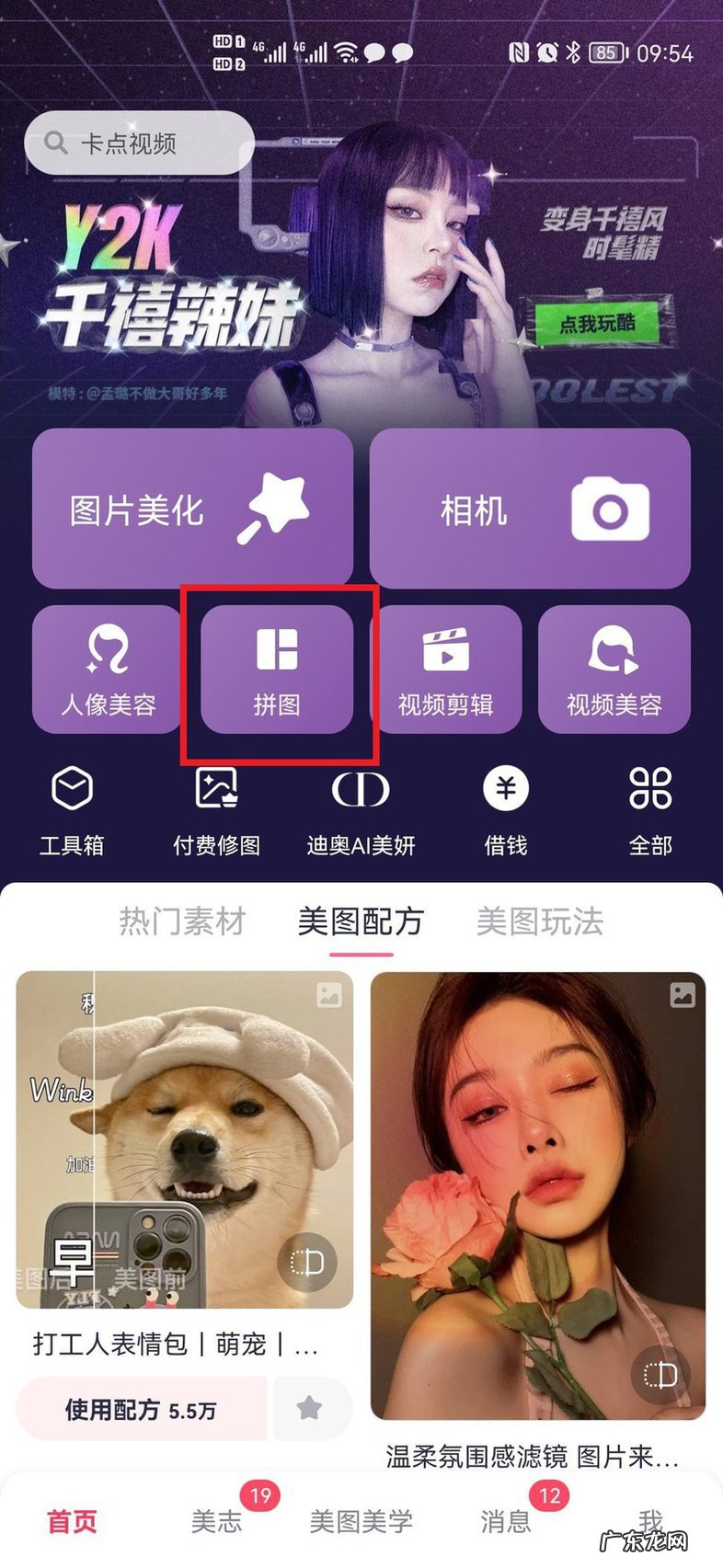Image resolution: width=723 pixels, height=1568 pixels.
Task: Favorite the recipe with star icon
Action: [x=310, y=1408]
